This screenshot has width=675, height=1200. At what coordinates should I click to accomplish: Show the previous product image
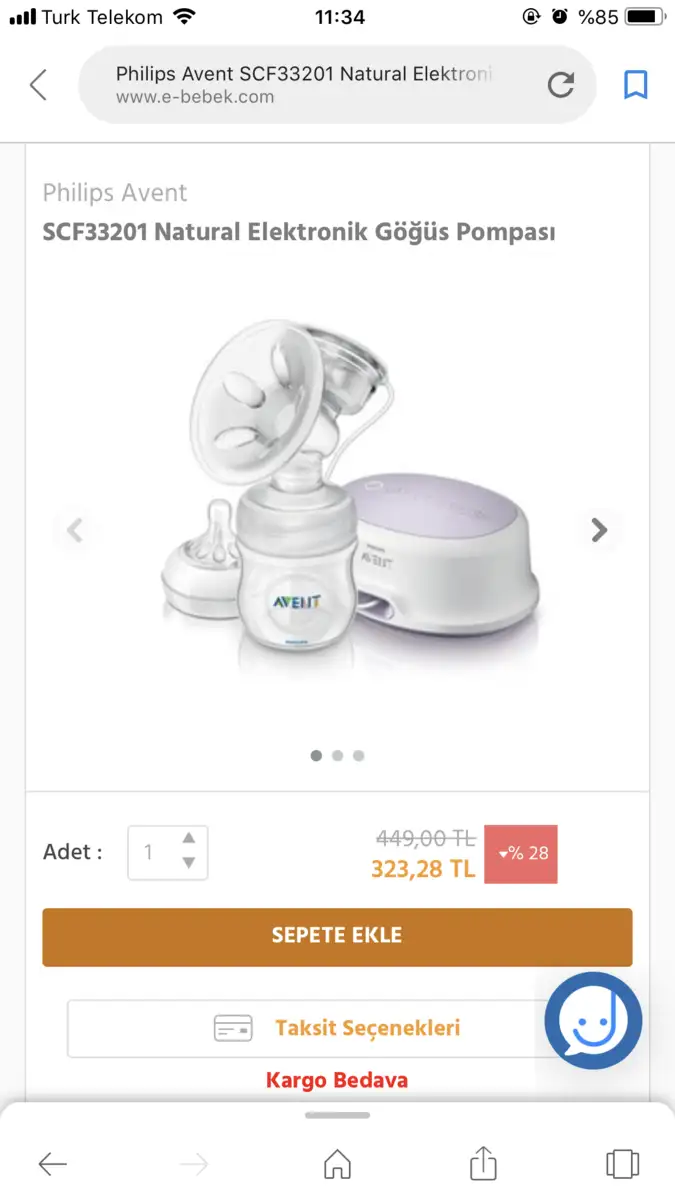pyautogui.click(x=74, y=530)
